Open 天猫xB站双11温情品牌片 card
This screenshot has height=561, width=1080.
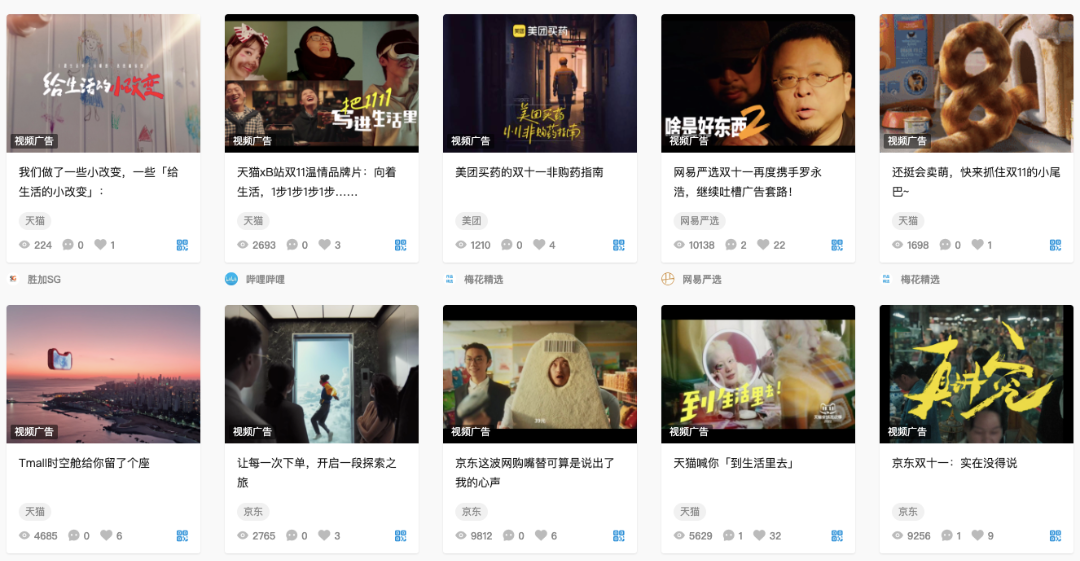[x=321, y=83]
